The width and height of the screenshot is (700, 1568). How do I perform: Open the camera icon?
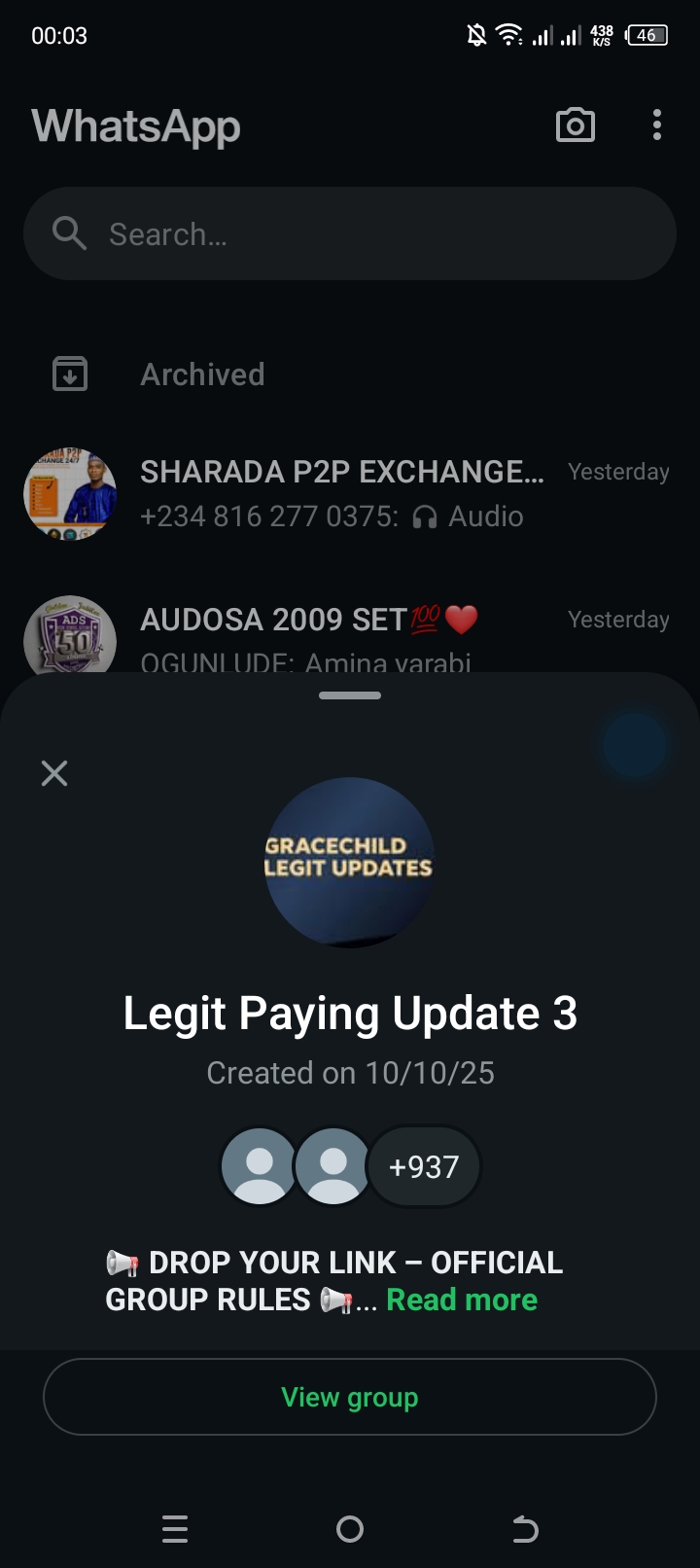coord(575,125)
